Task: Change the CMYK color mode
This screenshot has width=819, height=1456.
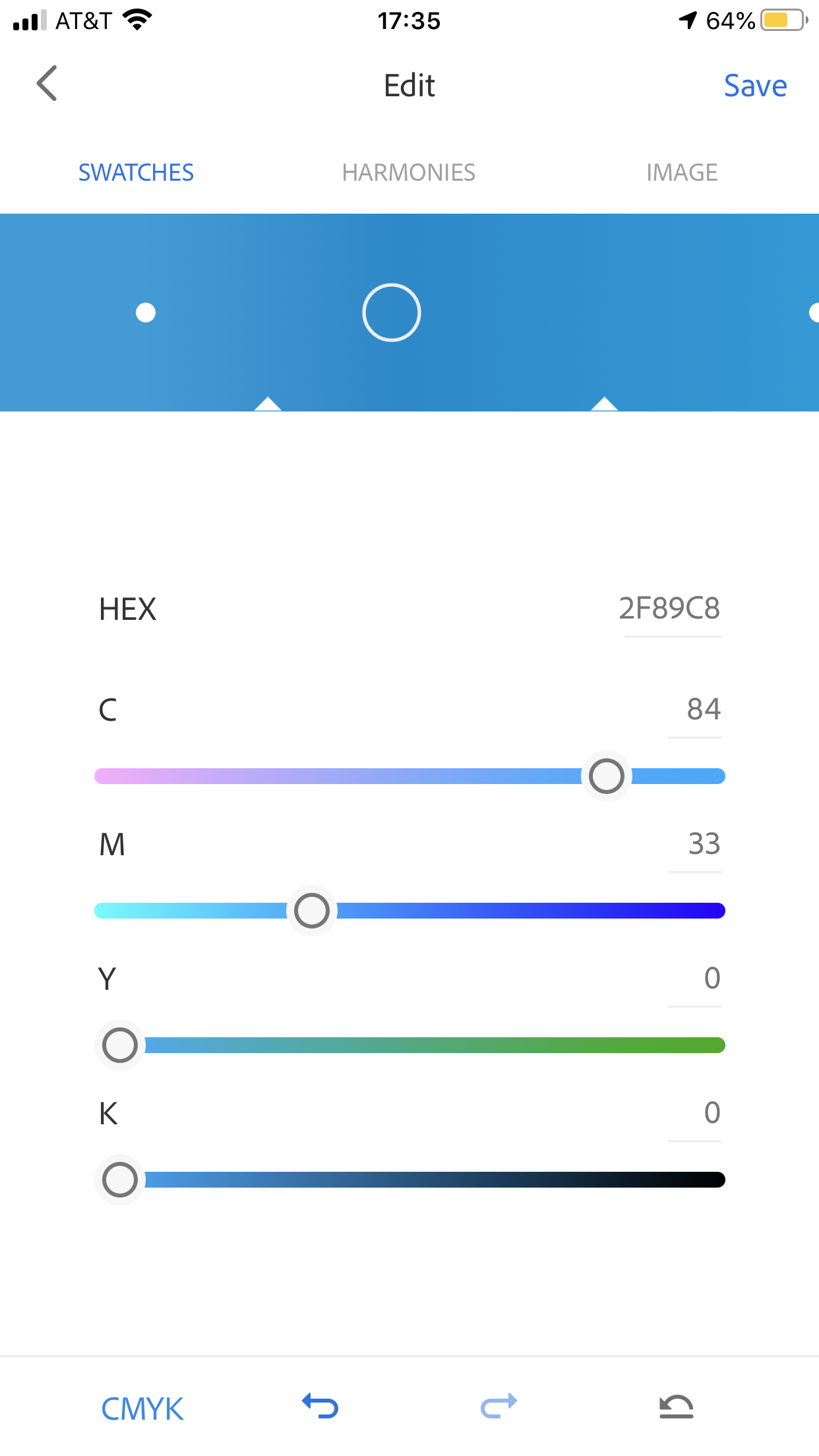Action: point(142,1409)
